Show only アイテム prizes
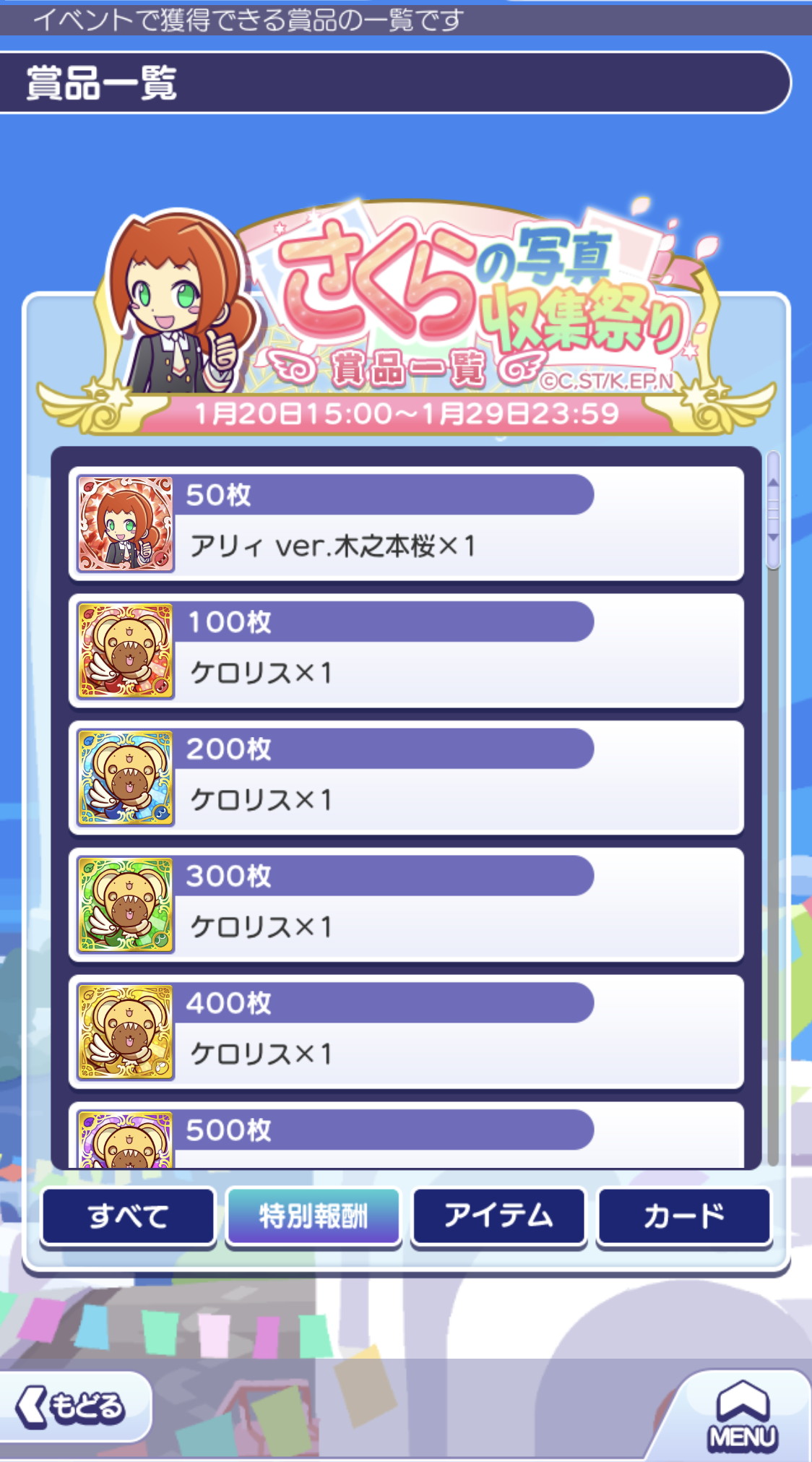The image size is (812, 1462). pos(498,1216)
